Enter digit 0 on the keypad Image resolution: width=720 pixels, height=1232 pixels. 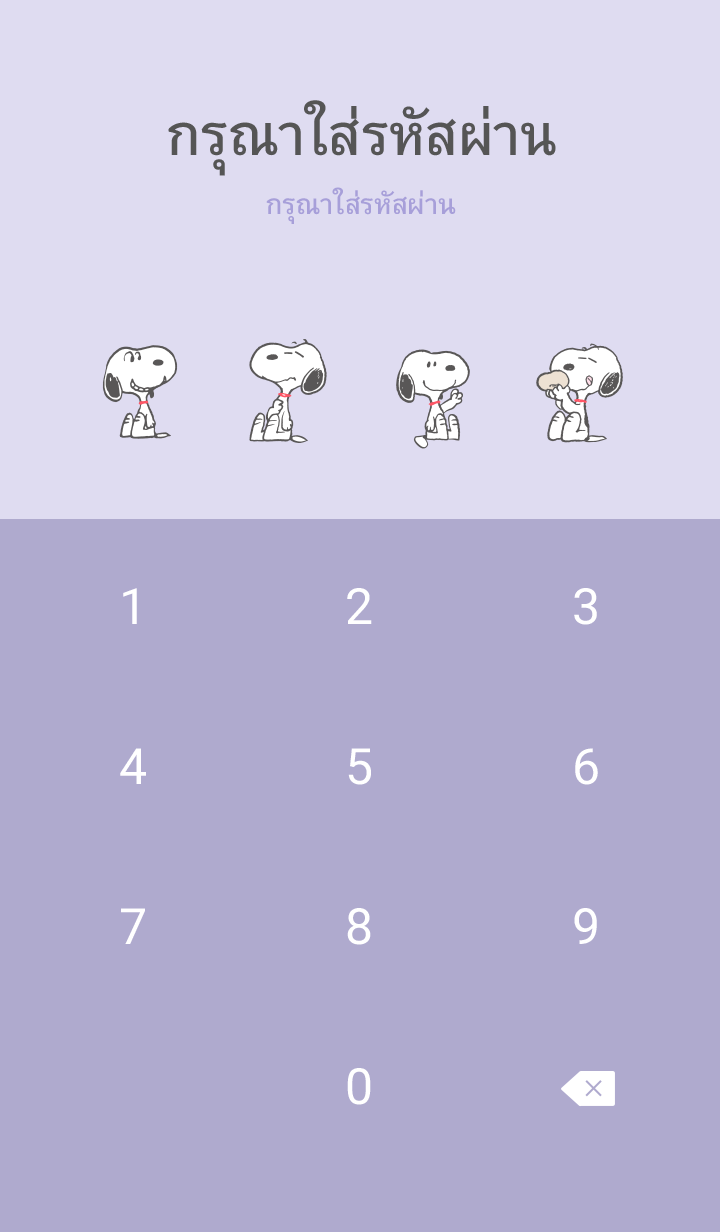(x=359, y=1087)
